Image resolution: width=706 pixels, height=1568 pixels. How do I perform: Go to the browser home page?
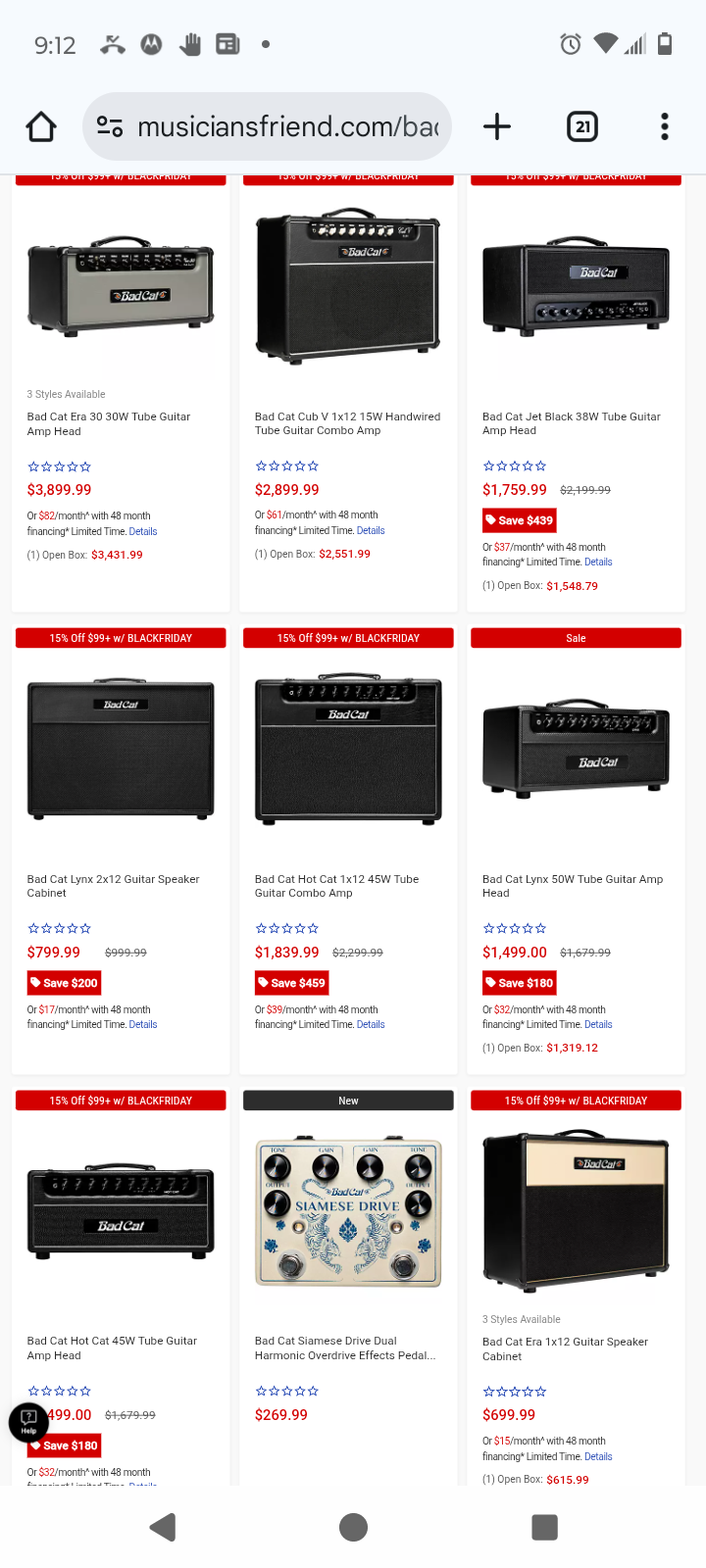click(x=41, y=126)
